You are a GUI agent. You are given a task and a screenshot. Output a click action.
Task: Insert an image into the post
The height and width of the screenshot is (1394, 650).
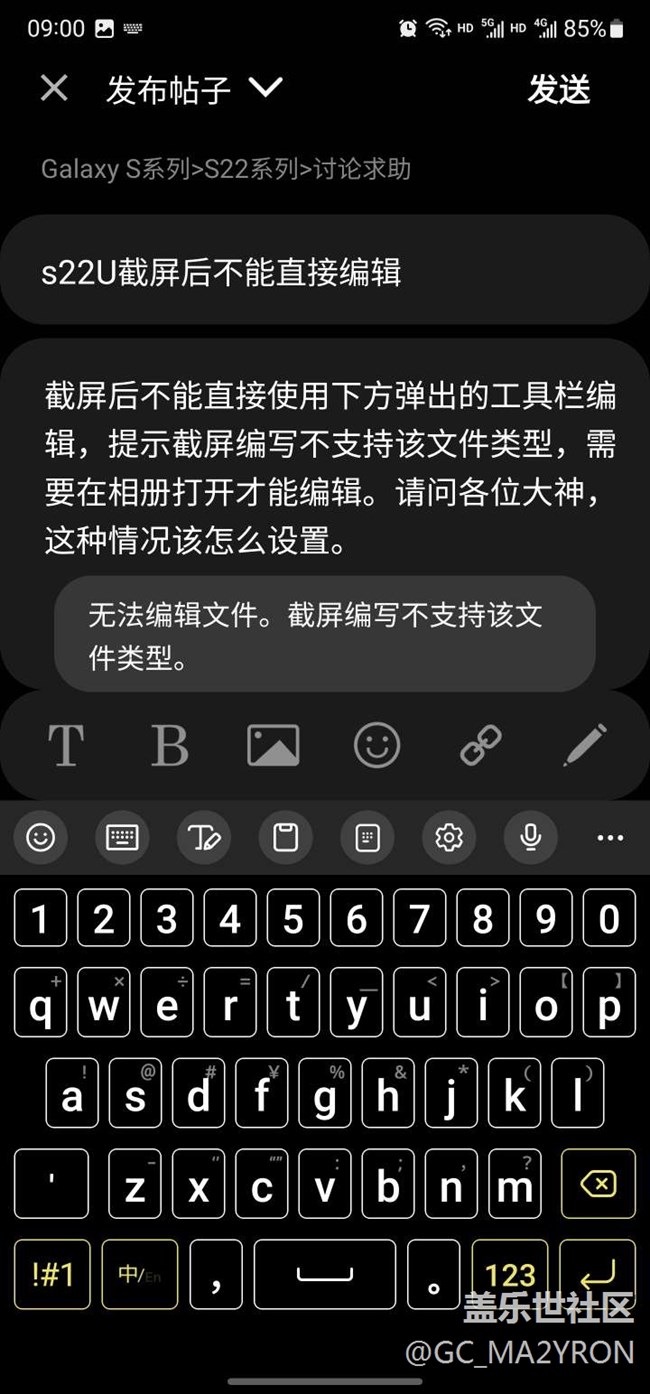(x=273, y=745)
